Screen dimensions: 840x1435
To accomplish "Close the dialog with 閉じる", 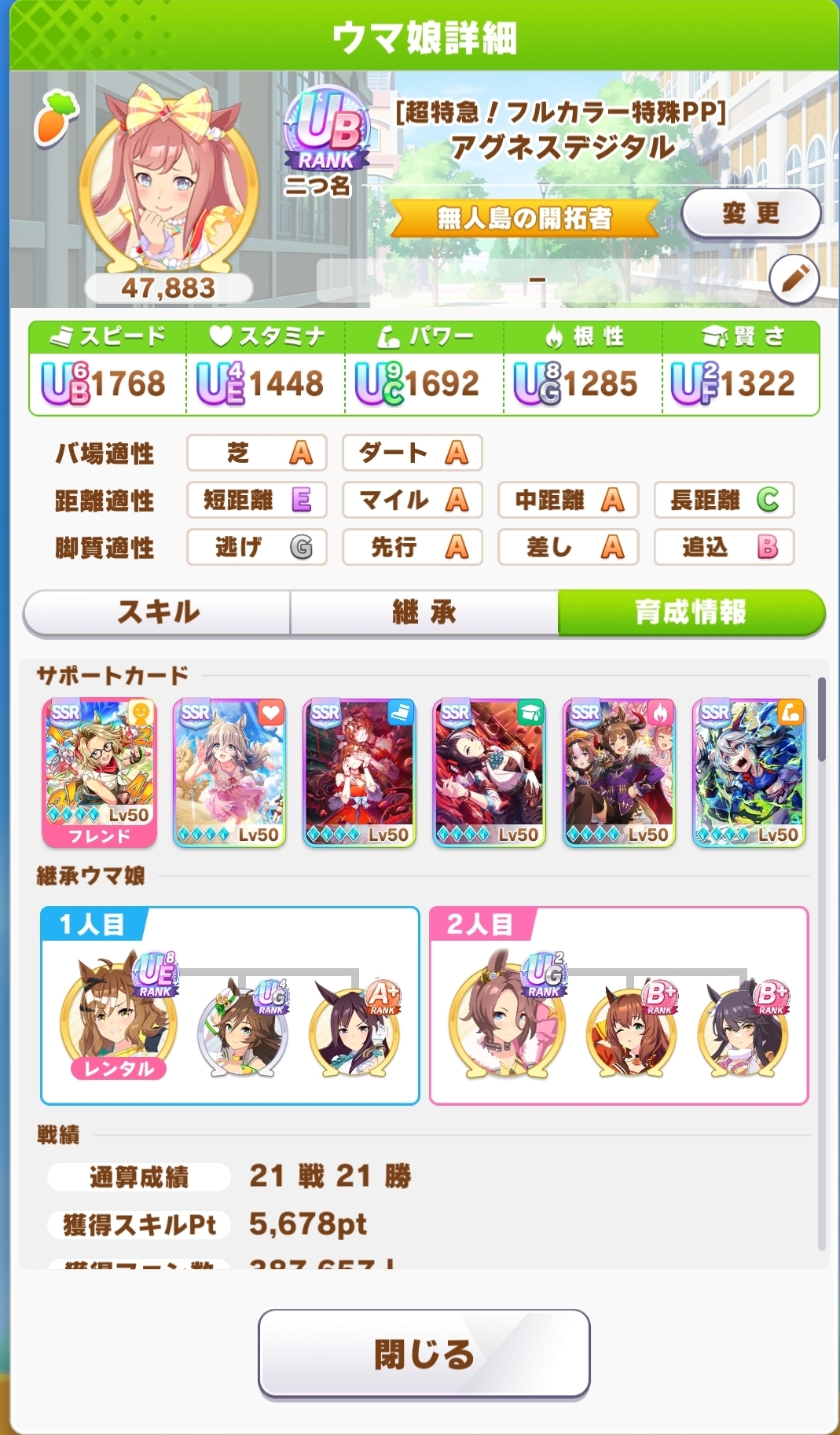I will 424,1353.
